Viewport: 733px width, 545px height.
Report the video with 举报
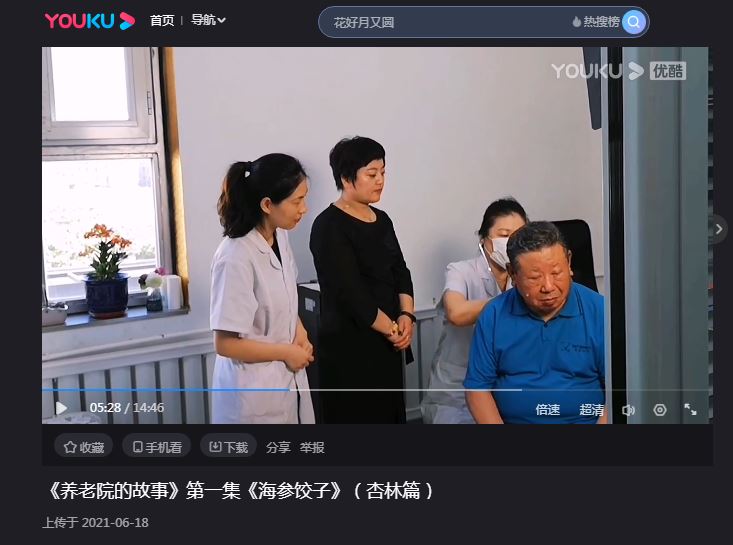tap(312, 447)
